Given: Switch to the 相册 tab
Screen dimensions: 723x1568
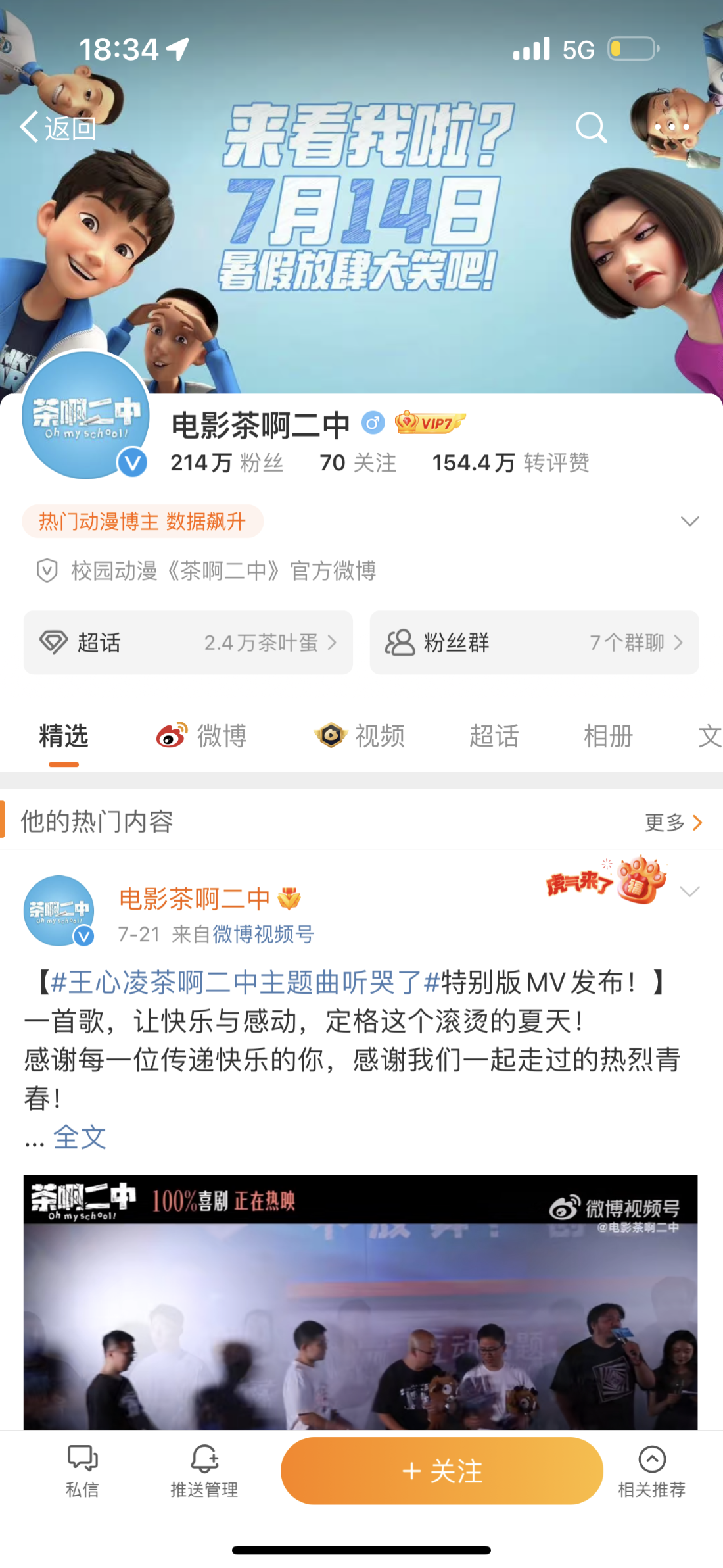Looking at the screenshot, I should [x=608, y=735].
